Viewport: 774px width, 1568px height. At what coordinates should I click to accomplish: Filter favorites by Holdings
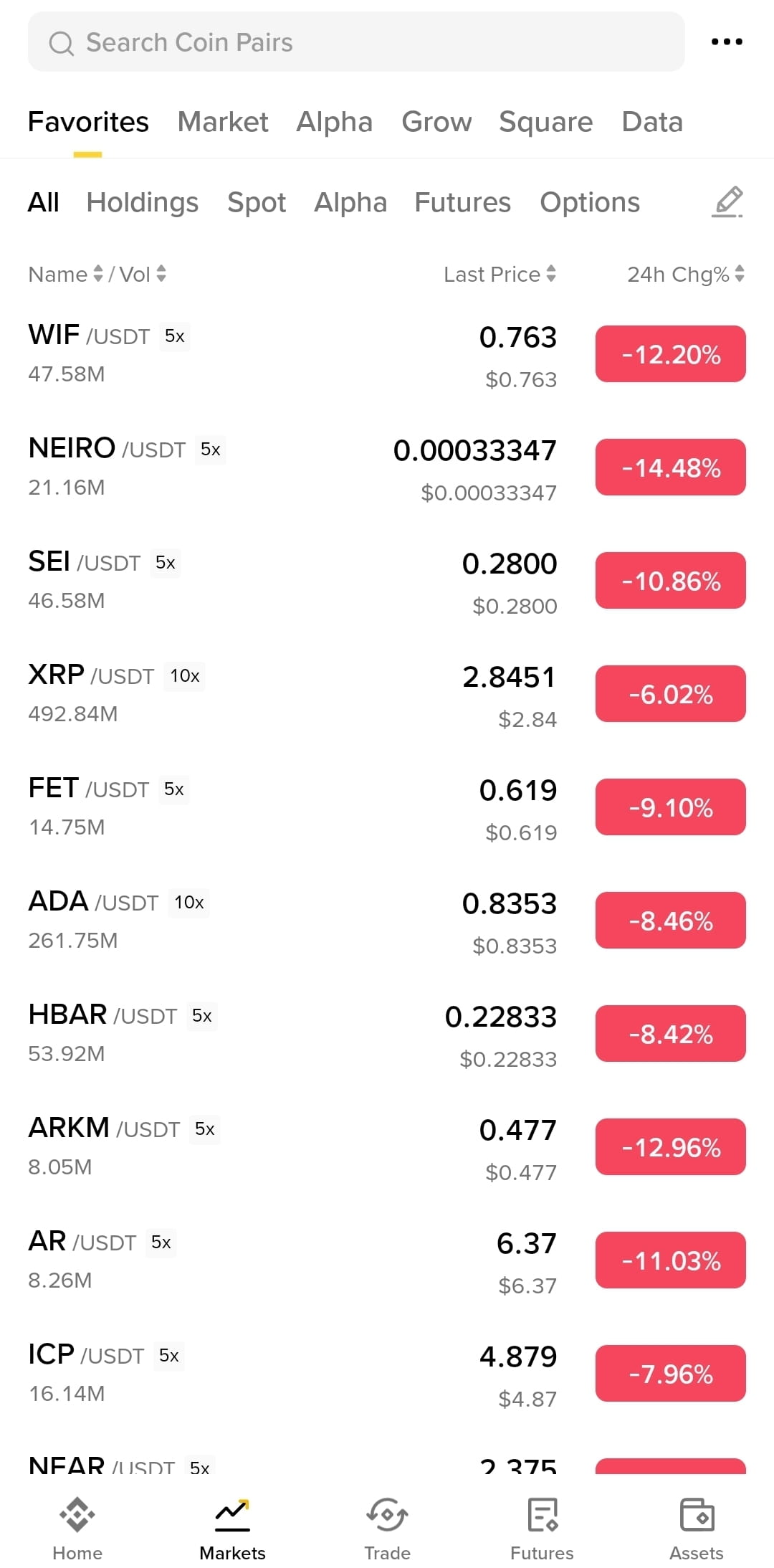[x=143, y=202]
